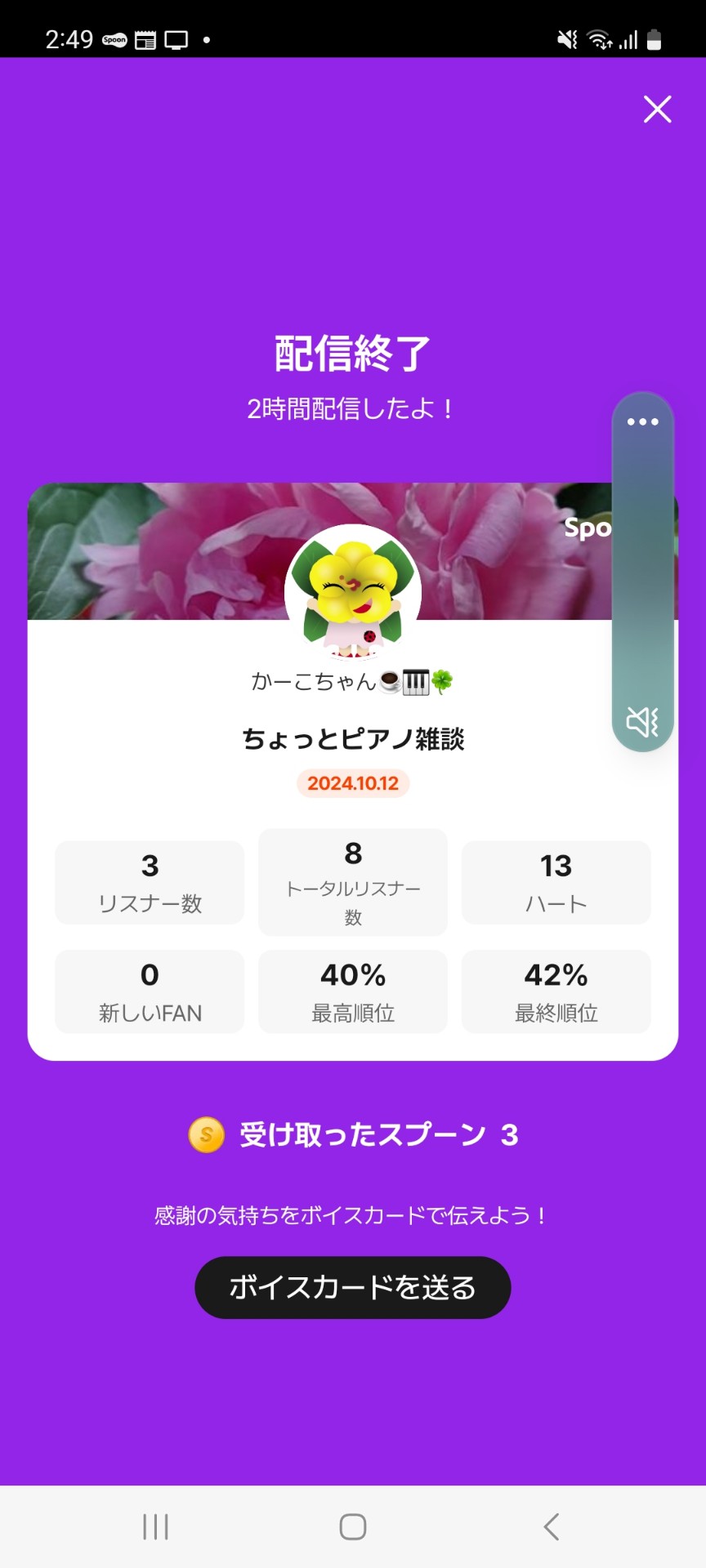Tap the 最高順位 40% stat card
This screenshot has height=1568, width=706.
(x=353, y=991)
